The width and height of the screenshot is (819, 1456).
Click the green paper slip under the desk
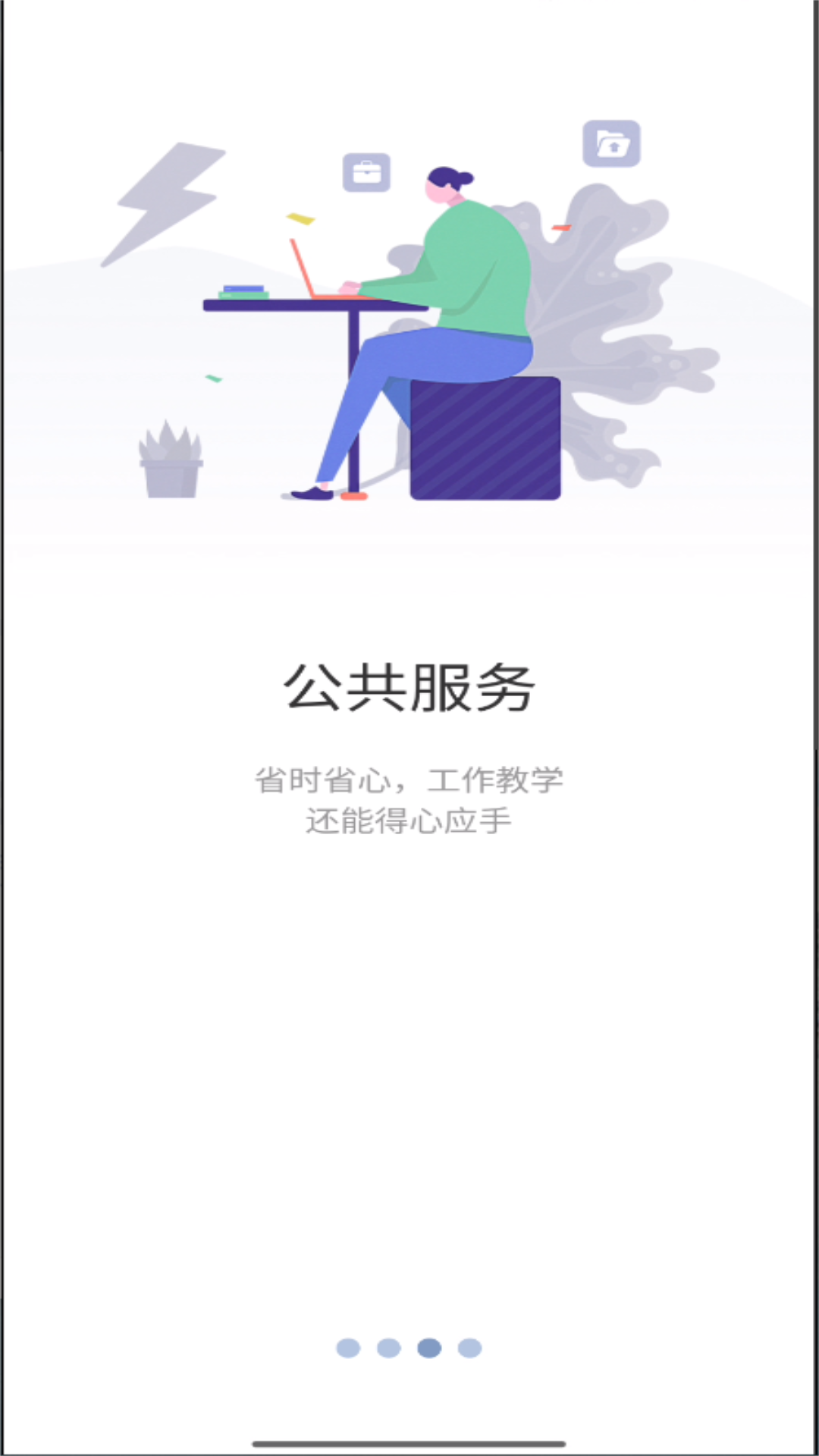213,378
